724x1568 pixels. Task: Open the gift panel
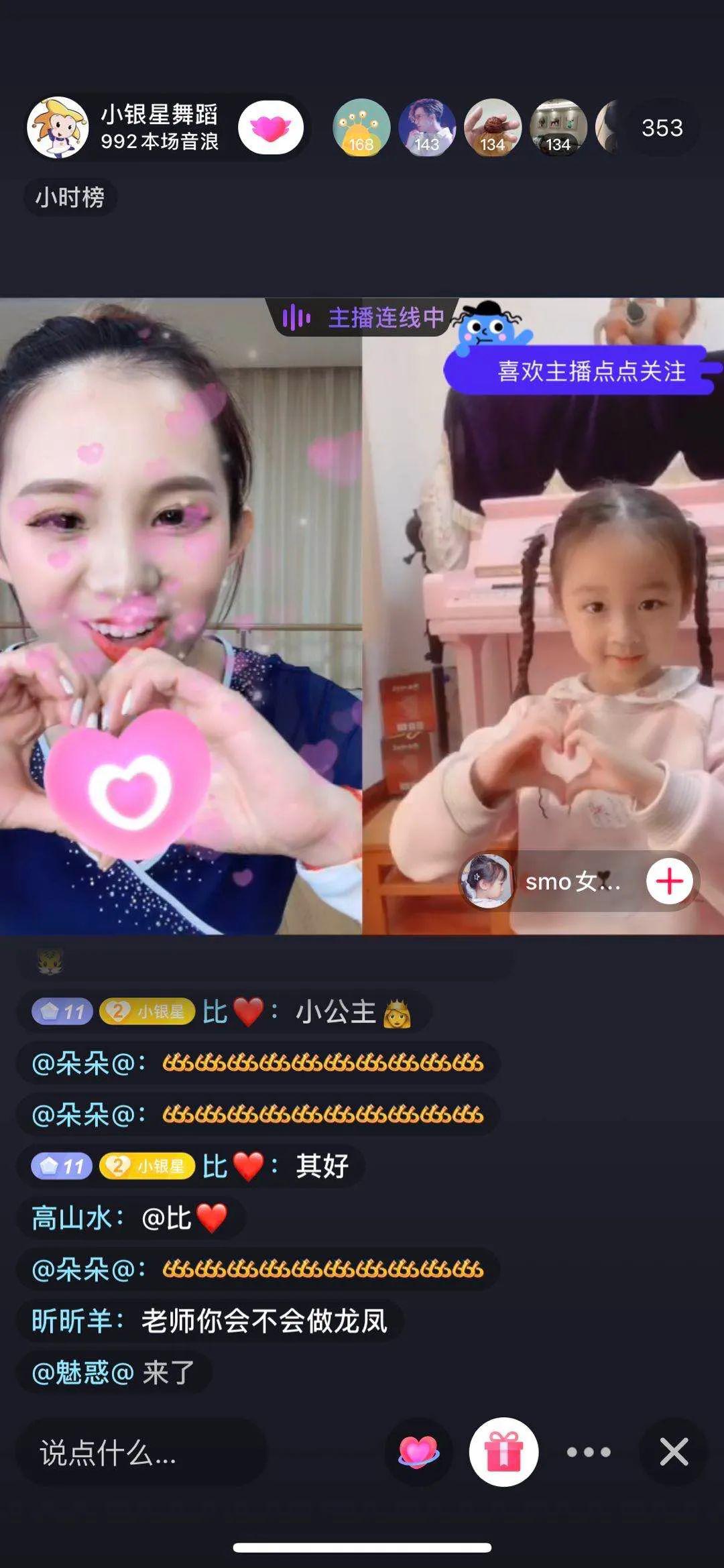point(503,1452)
